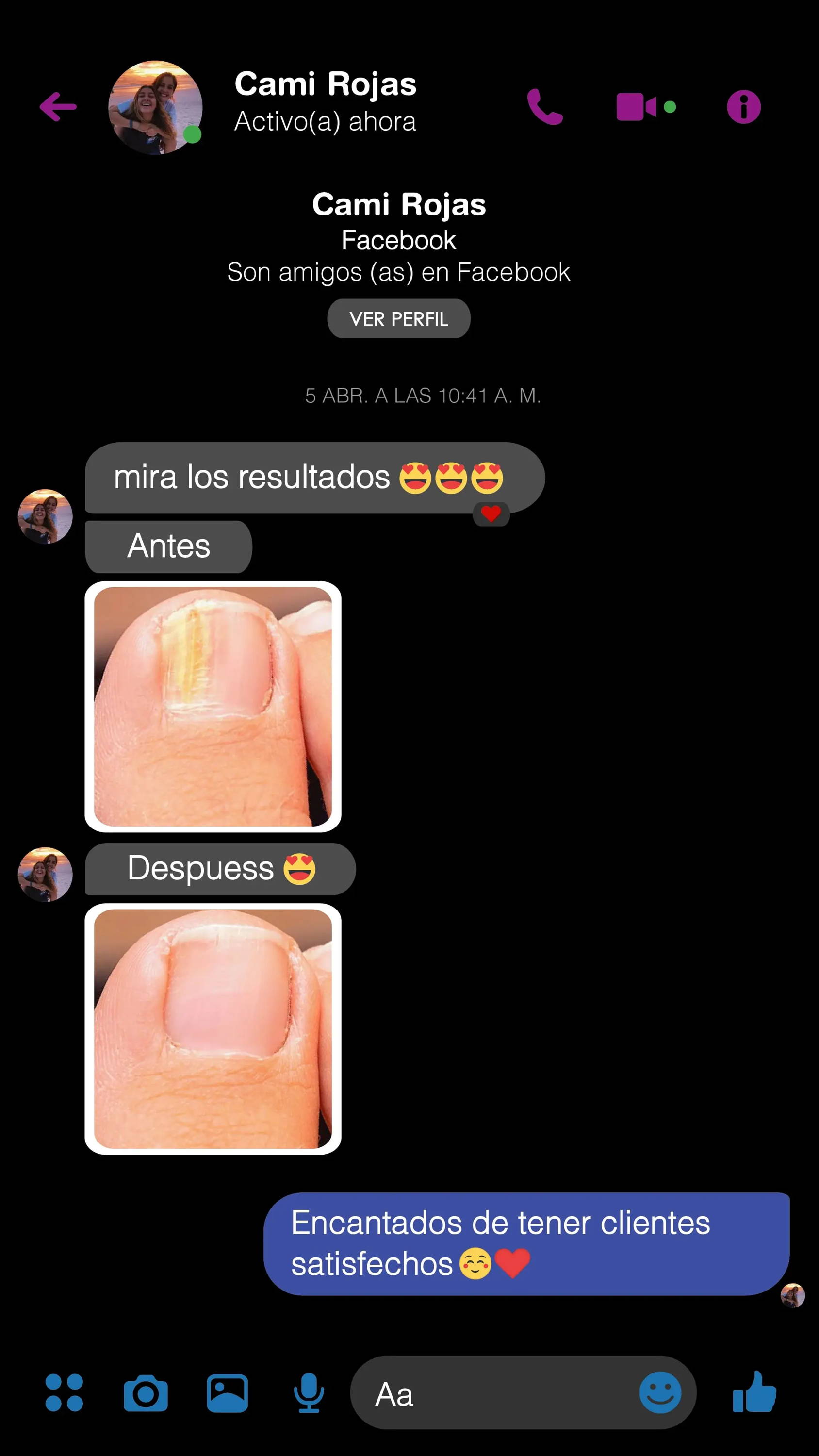Tap the VER PERFIL button
The height and width of the screenshot is (1456, 819).
[398, 319]
